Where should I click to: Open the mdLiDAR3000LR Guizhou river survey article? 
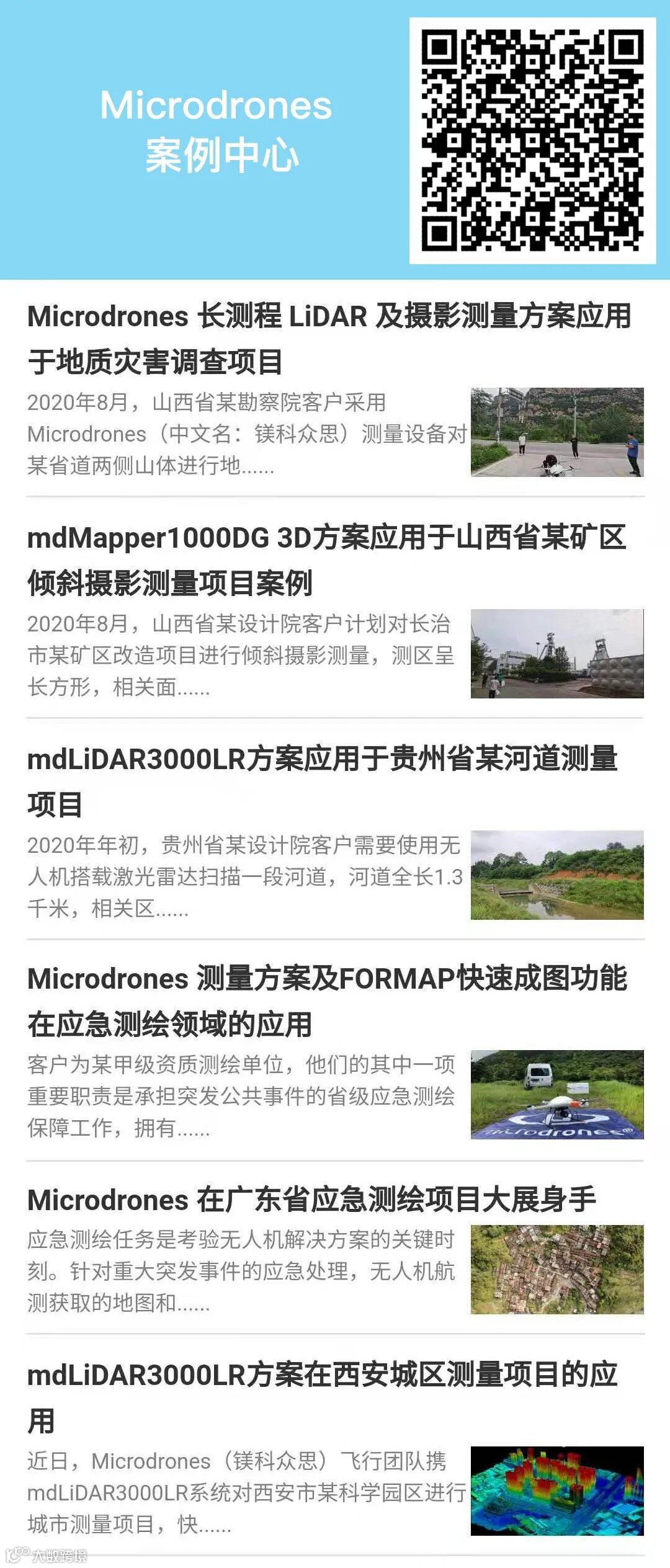click(x=323, y=780)
